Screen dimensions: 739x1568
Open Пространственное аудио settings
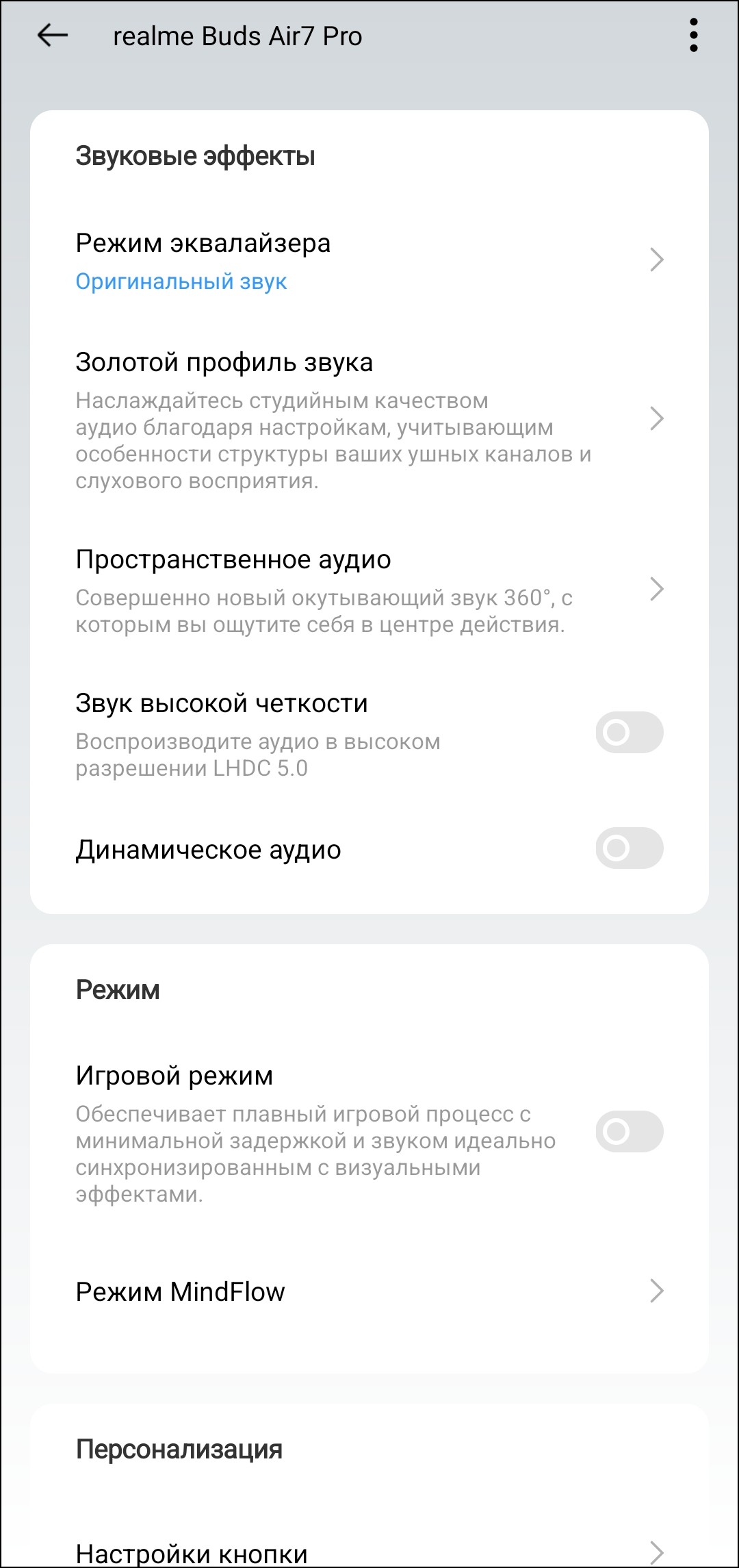point(369,590)
